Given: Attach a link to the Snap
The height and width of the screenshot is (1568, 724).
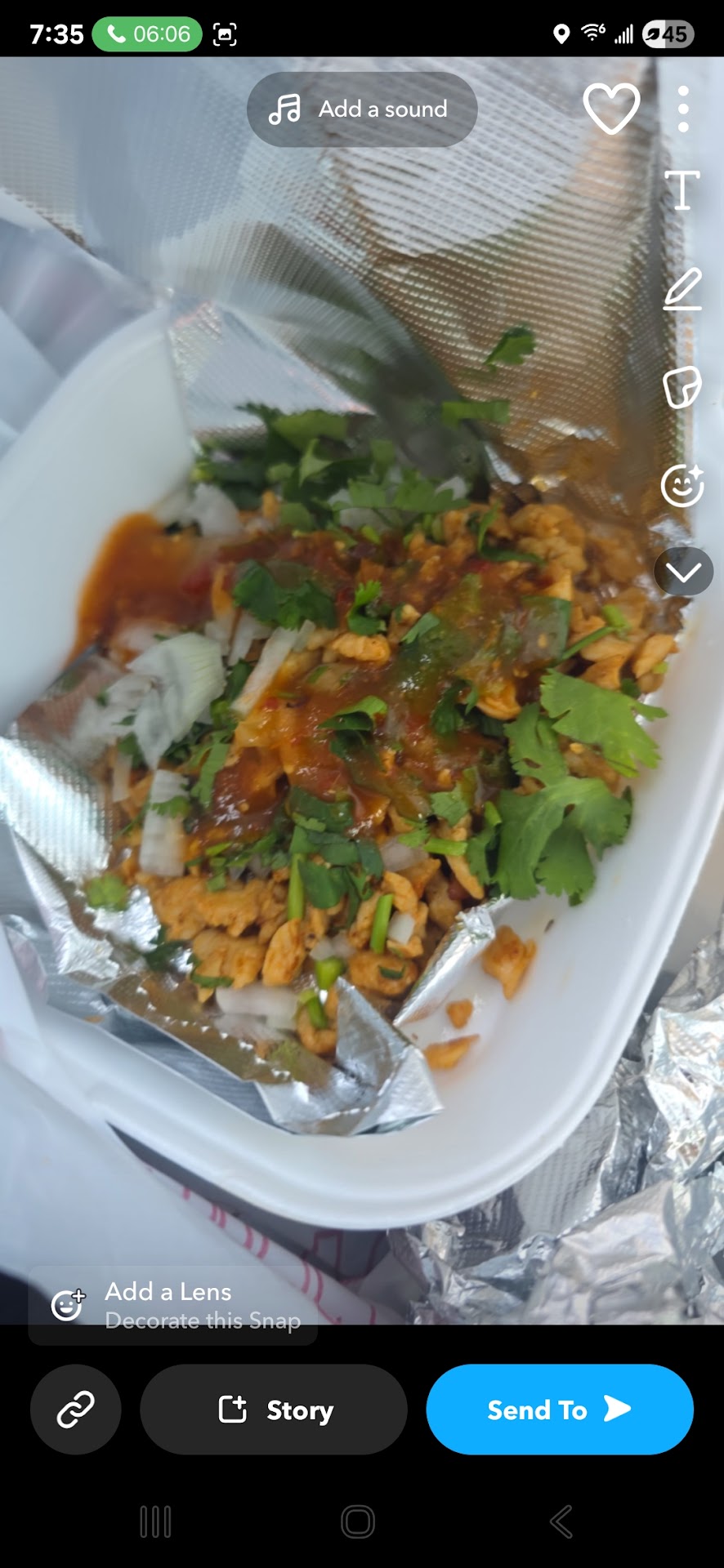Looking at the screenshot, I should point(75,1409).
